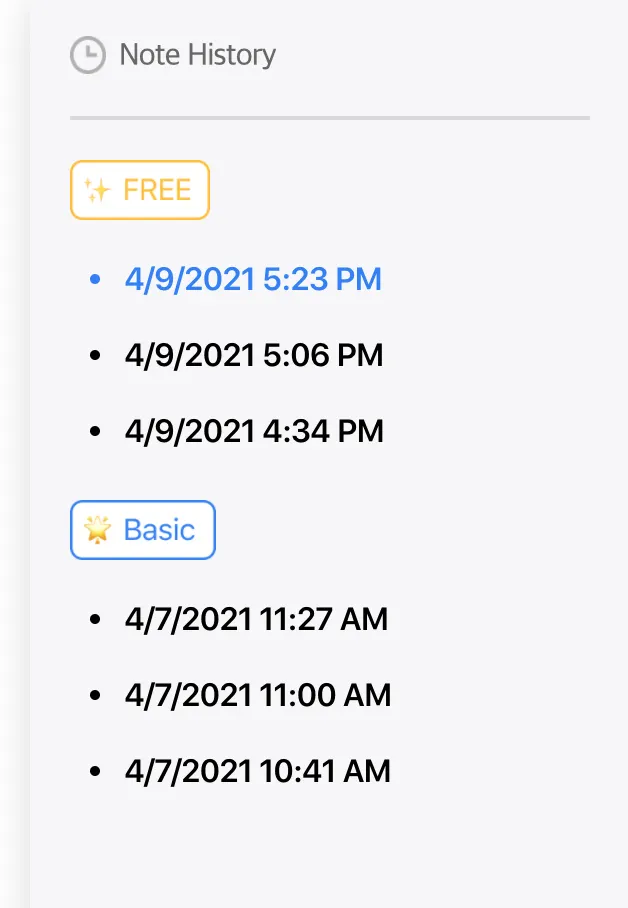Select the 4/7/2021 11:00 AM history entry
This screenshot has height=908, width=628.
coord(257,695)
